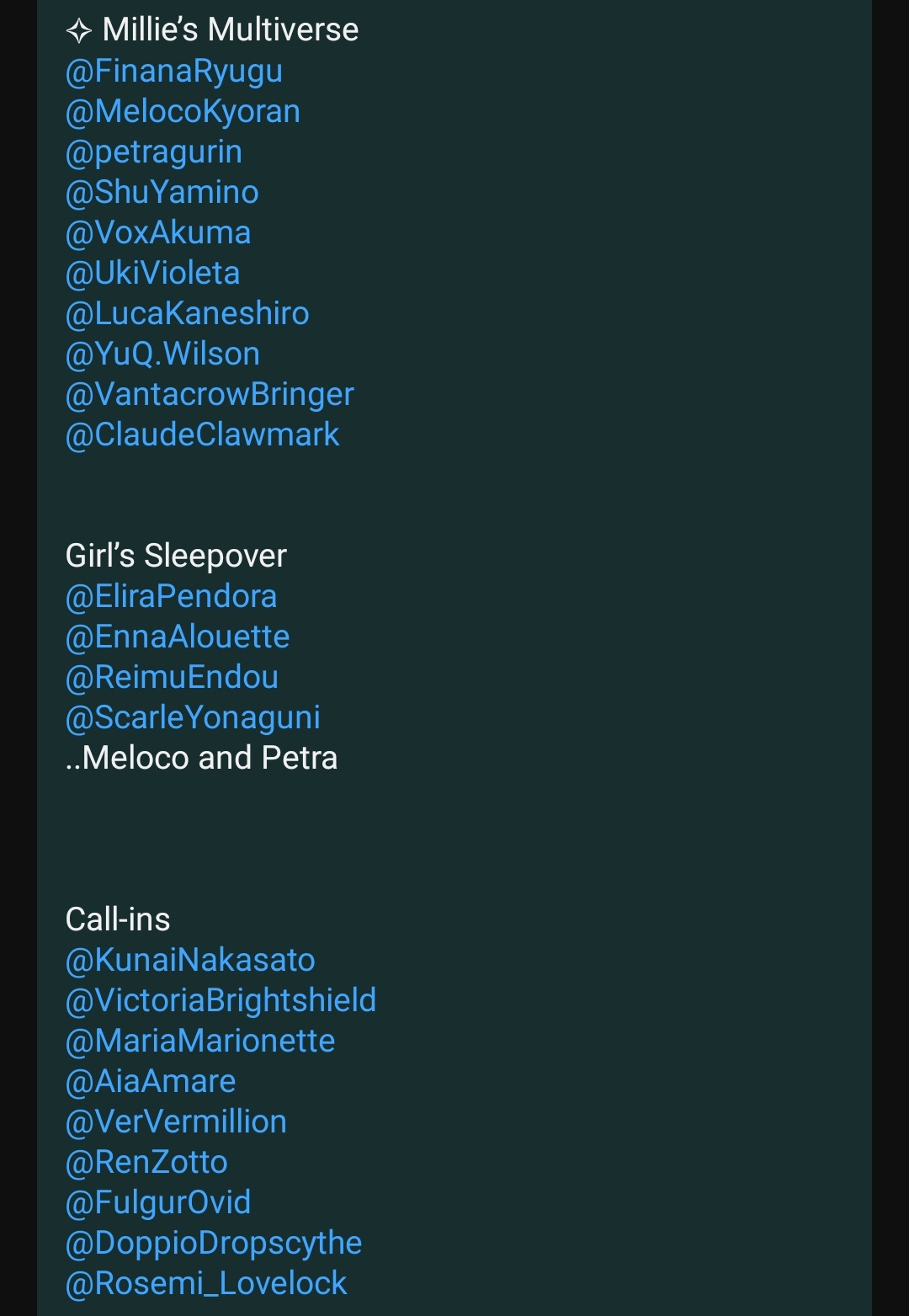Tap the @AiaAmare mention
909x1316 pixels.
click(x=151, y=1082)
